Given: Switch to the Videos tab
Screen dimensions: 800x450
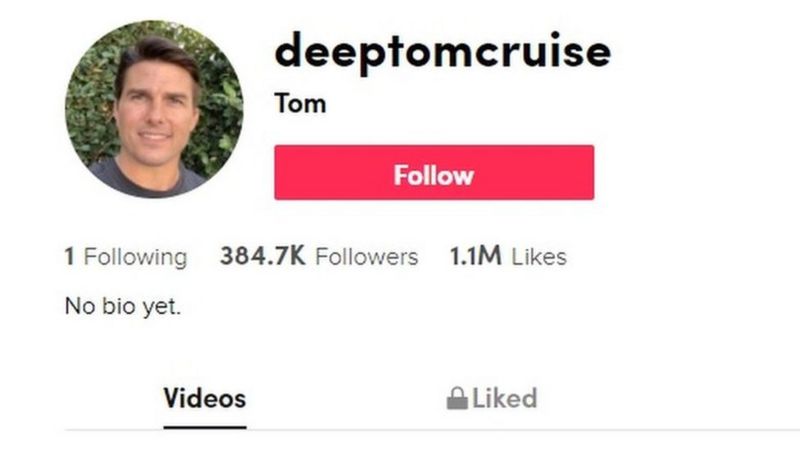Looking at the screenshot, I should coord(204,398).
